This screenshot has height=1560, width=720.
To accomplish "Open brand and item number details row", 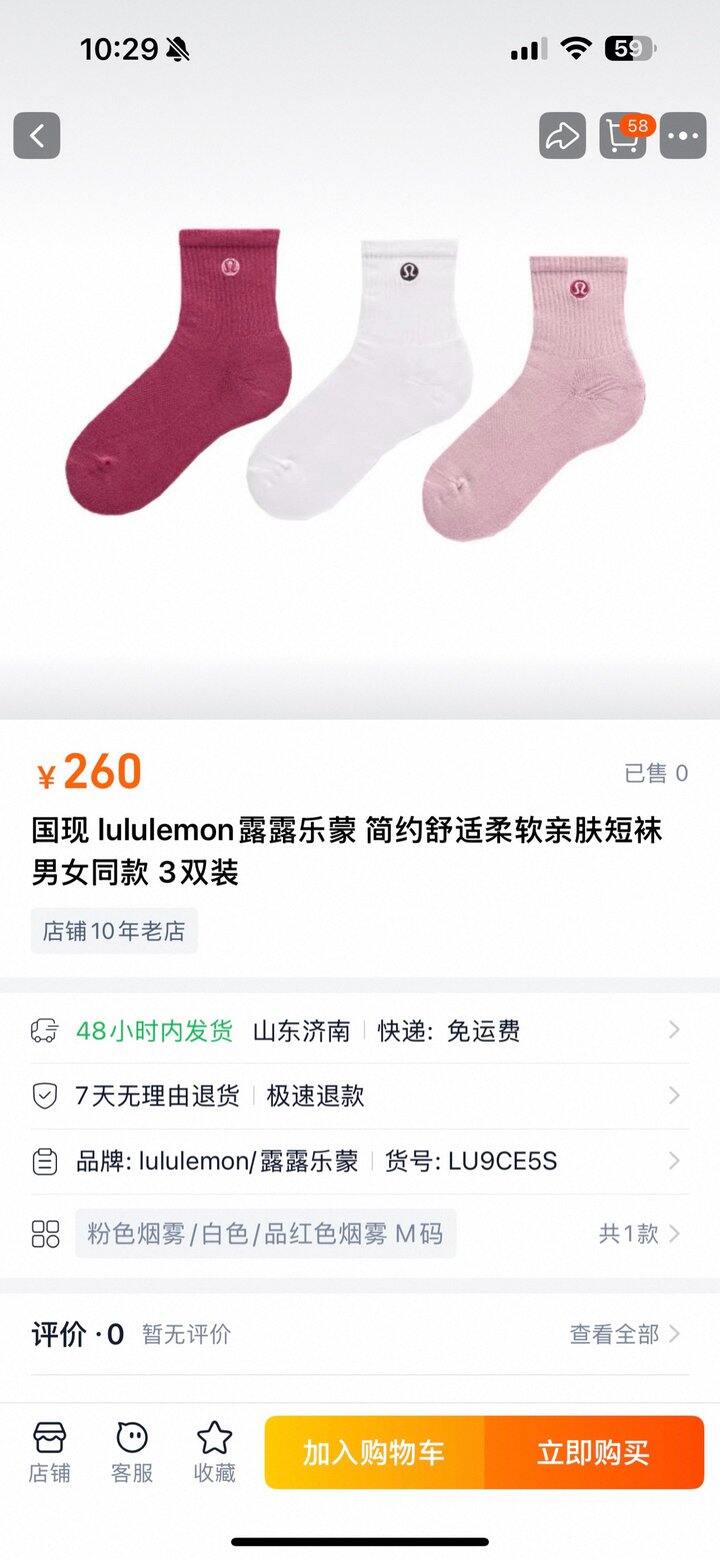I will [360, 1161].
